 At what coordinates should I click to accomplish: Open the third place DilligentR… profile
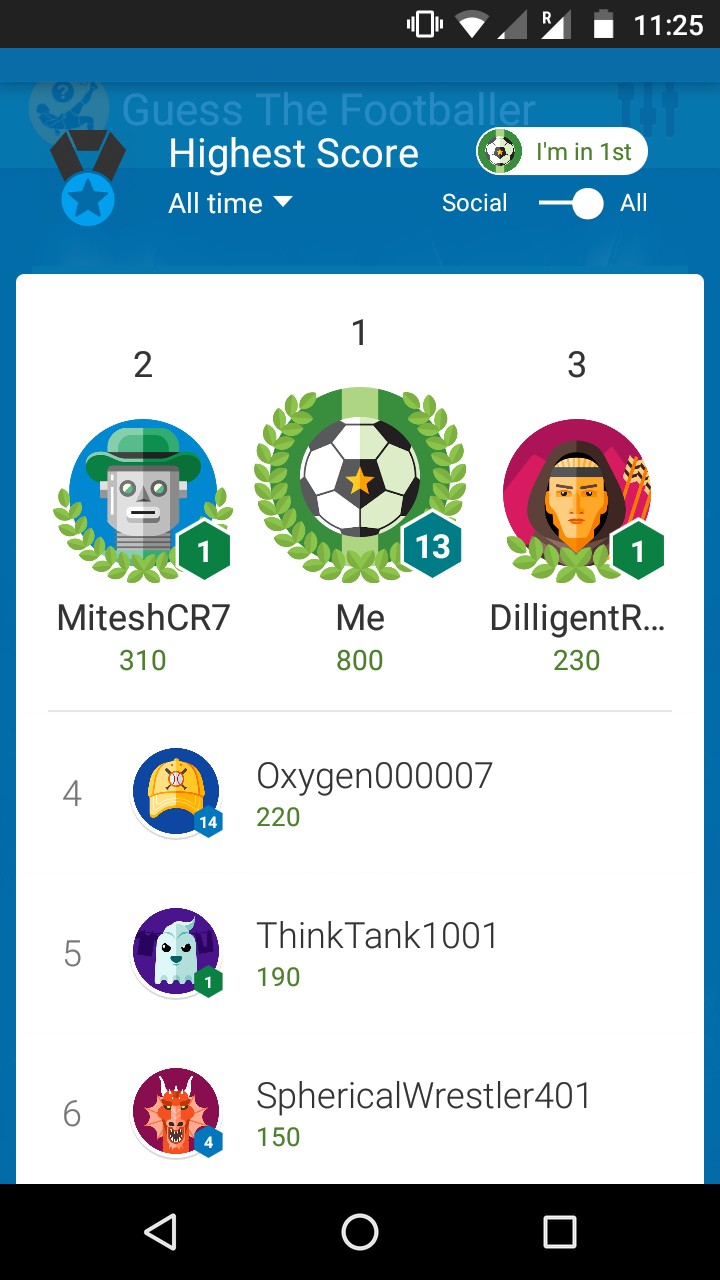(577, 500)
